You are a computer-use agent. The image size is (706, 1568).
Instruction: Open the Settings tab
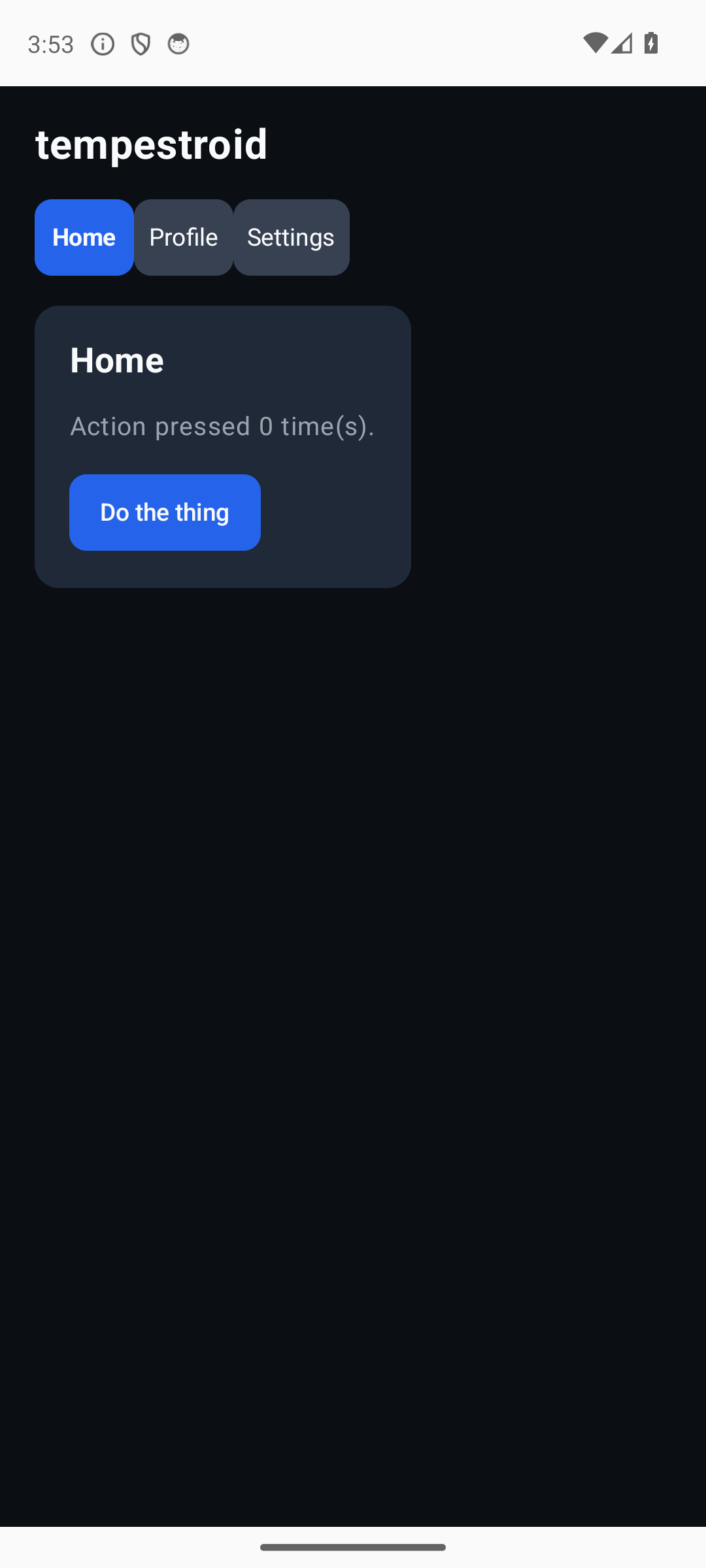point(292,237)
